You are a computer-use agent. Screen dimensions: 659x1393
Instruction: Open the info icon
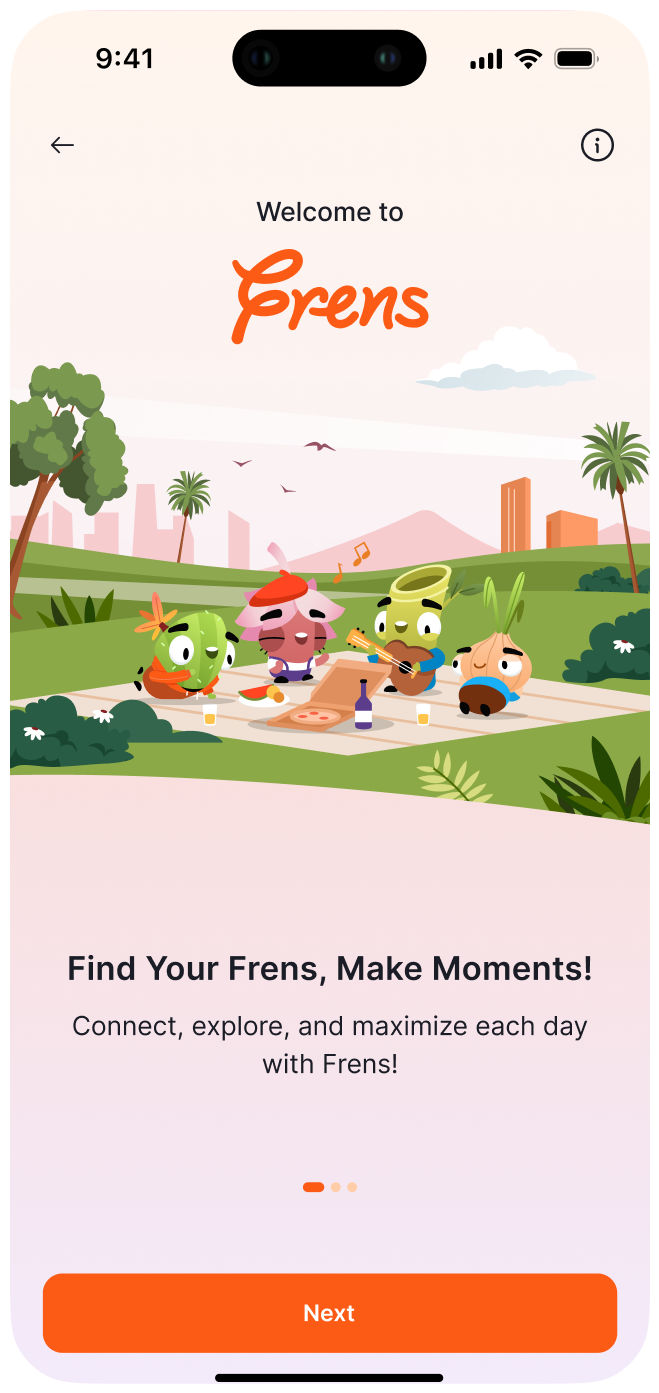[x=597, y=146]
